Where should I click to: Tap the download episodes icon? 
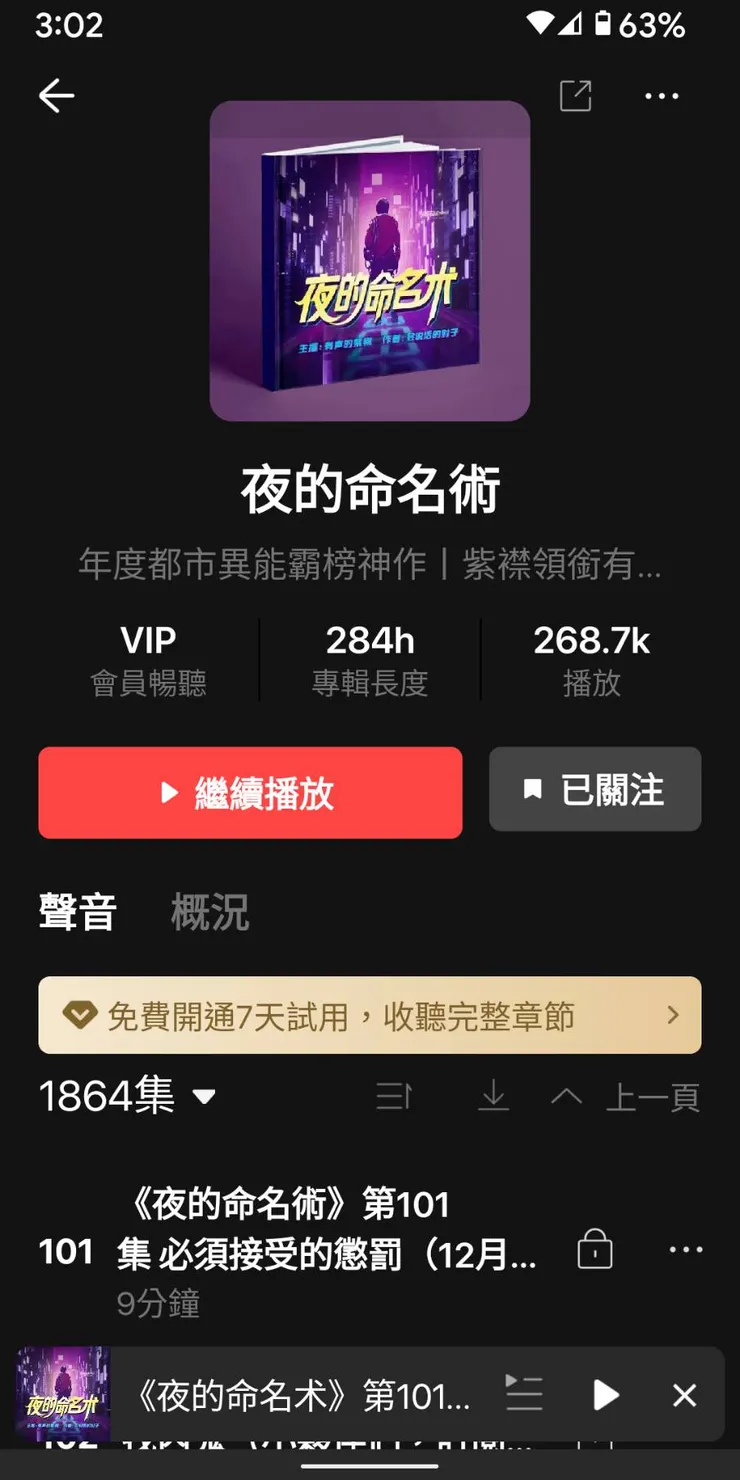493,1096
